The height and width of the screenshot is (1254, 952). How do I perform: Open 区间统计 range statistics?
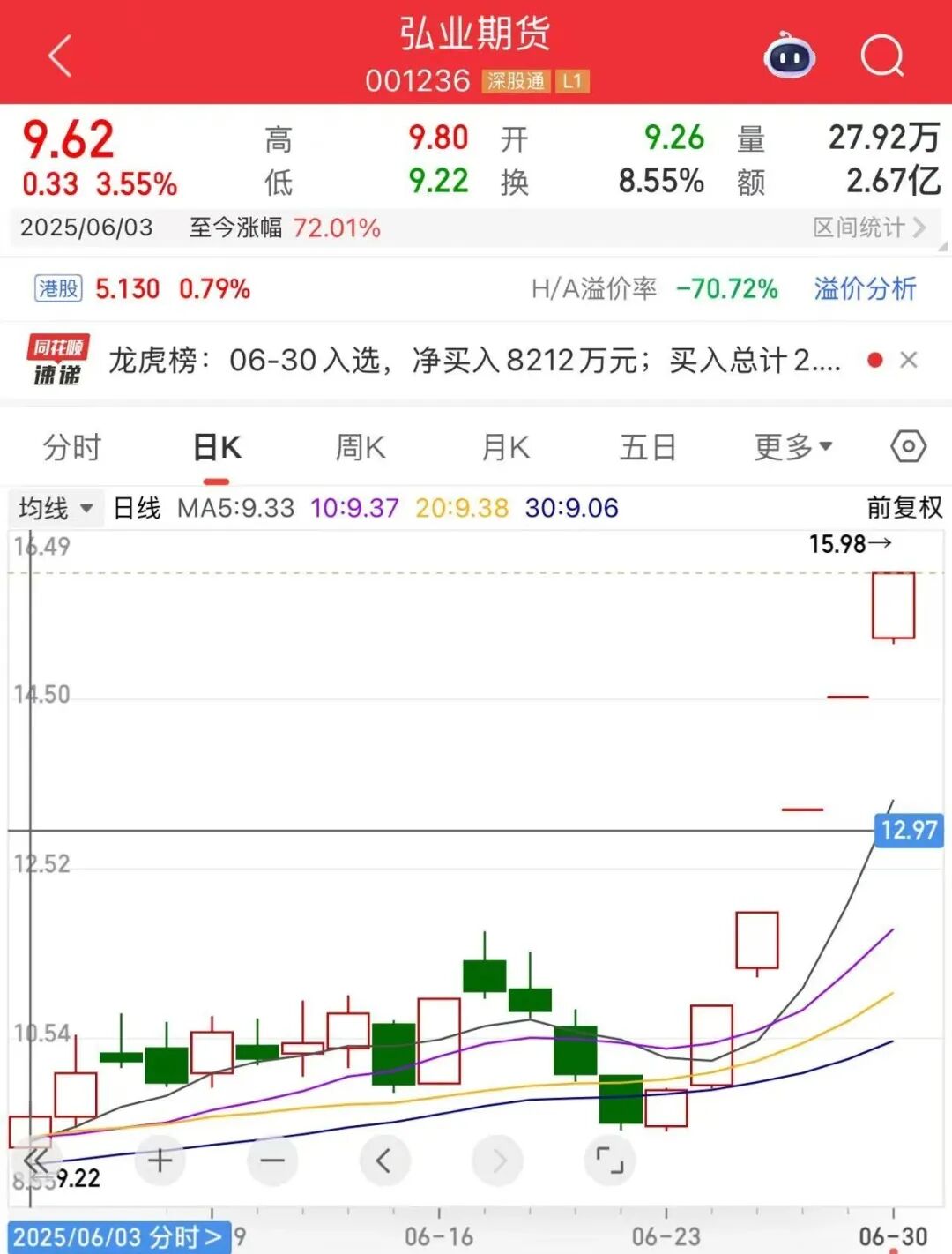coord(868,228)
